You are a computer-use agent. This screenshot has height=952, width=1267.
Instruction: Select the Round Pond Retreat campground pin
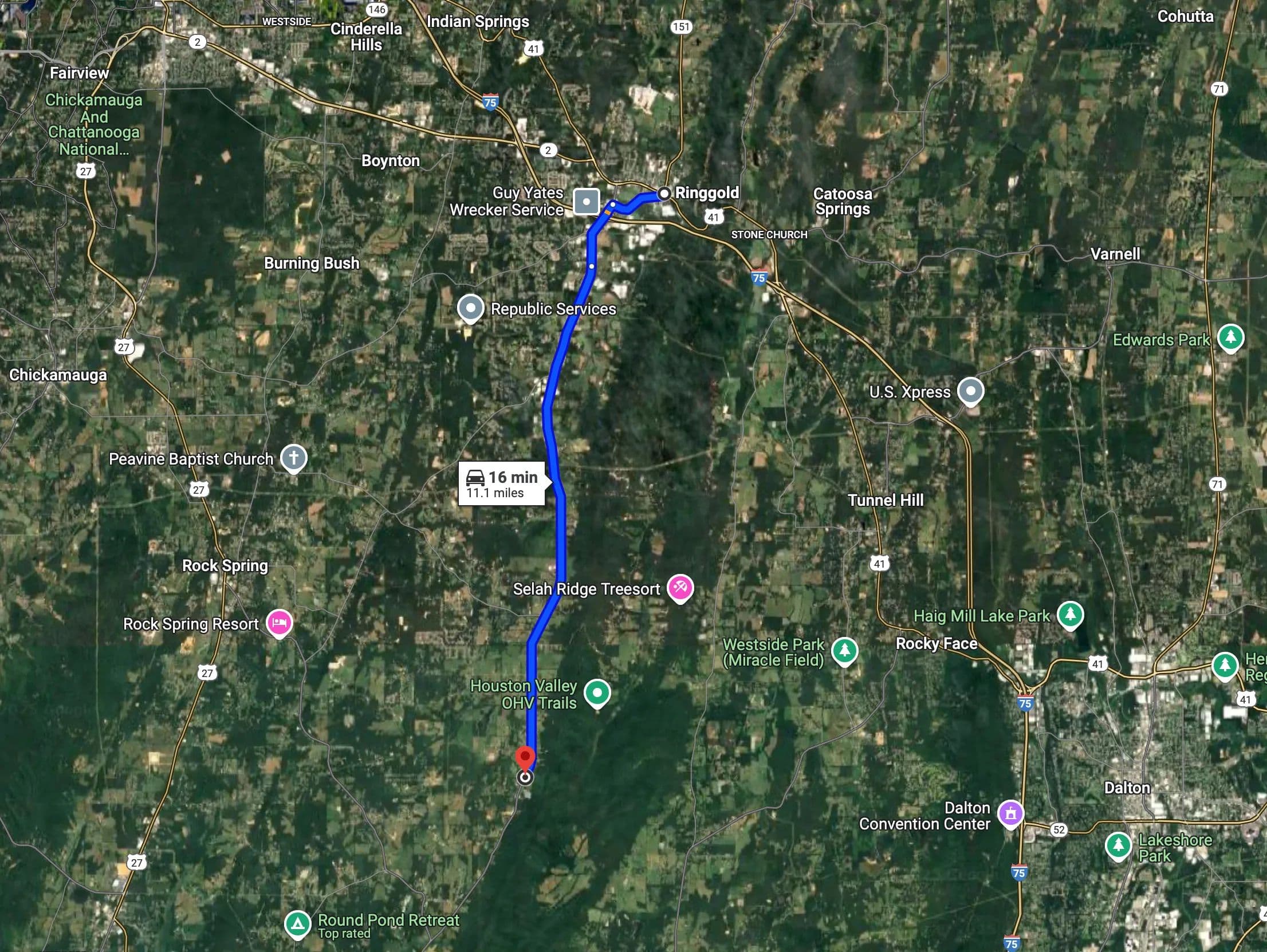pos(297,924)
